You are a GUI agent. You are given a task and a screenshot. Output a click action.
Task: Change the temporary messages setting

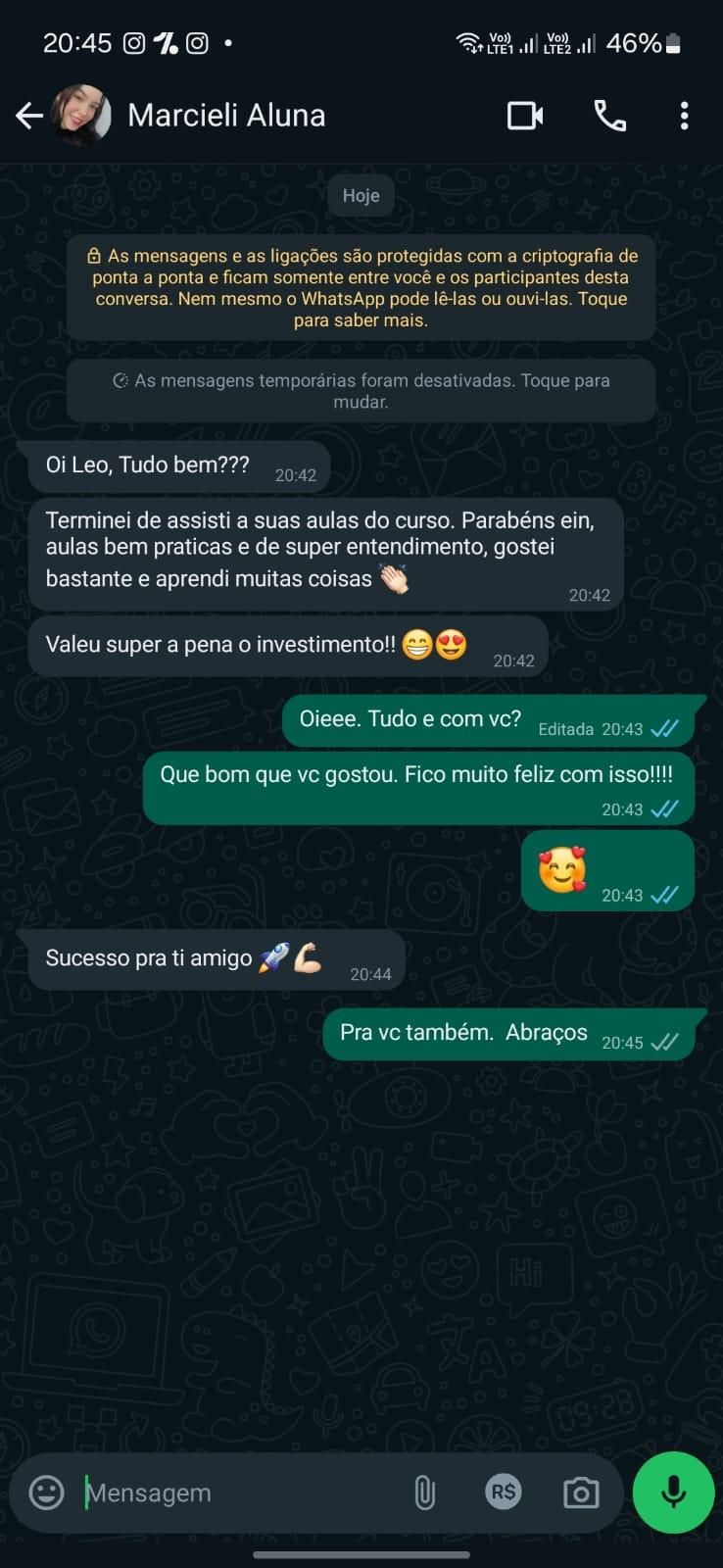[x=361, y=390]
